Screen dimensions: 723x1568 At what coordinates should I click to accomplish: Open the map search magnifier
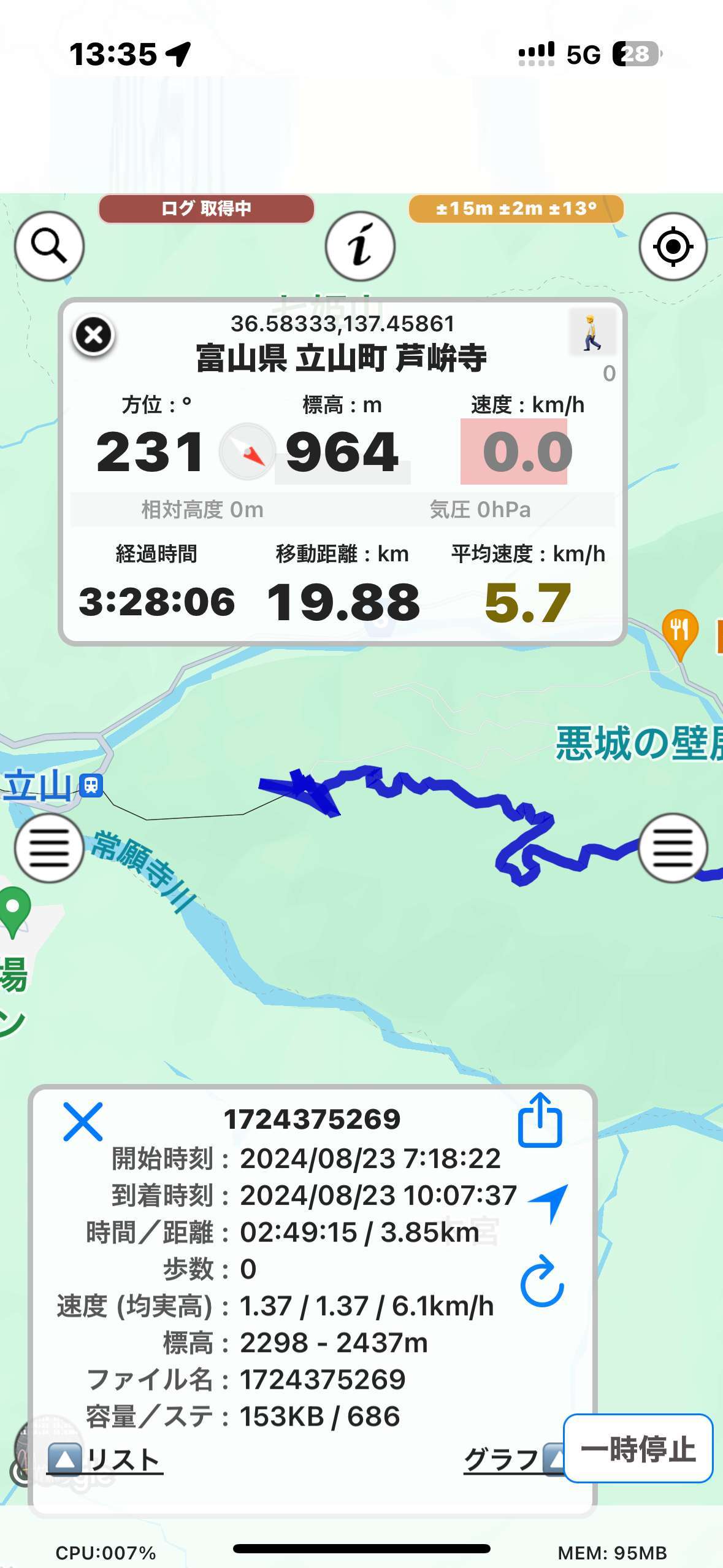(x=49, y=247)
